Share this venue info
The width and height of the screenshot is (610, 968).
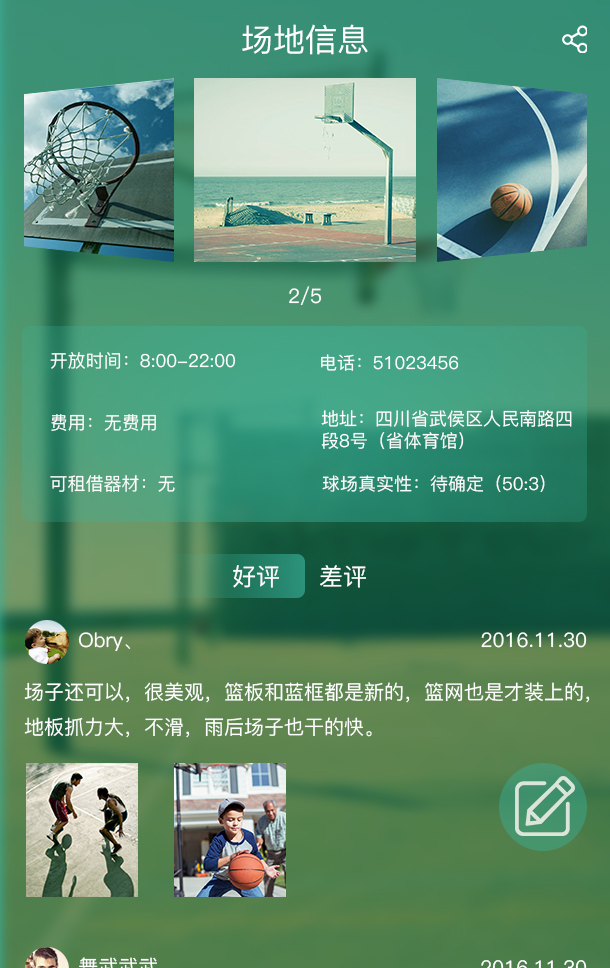click(574, 40)
